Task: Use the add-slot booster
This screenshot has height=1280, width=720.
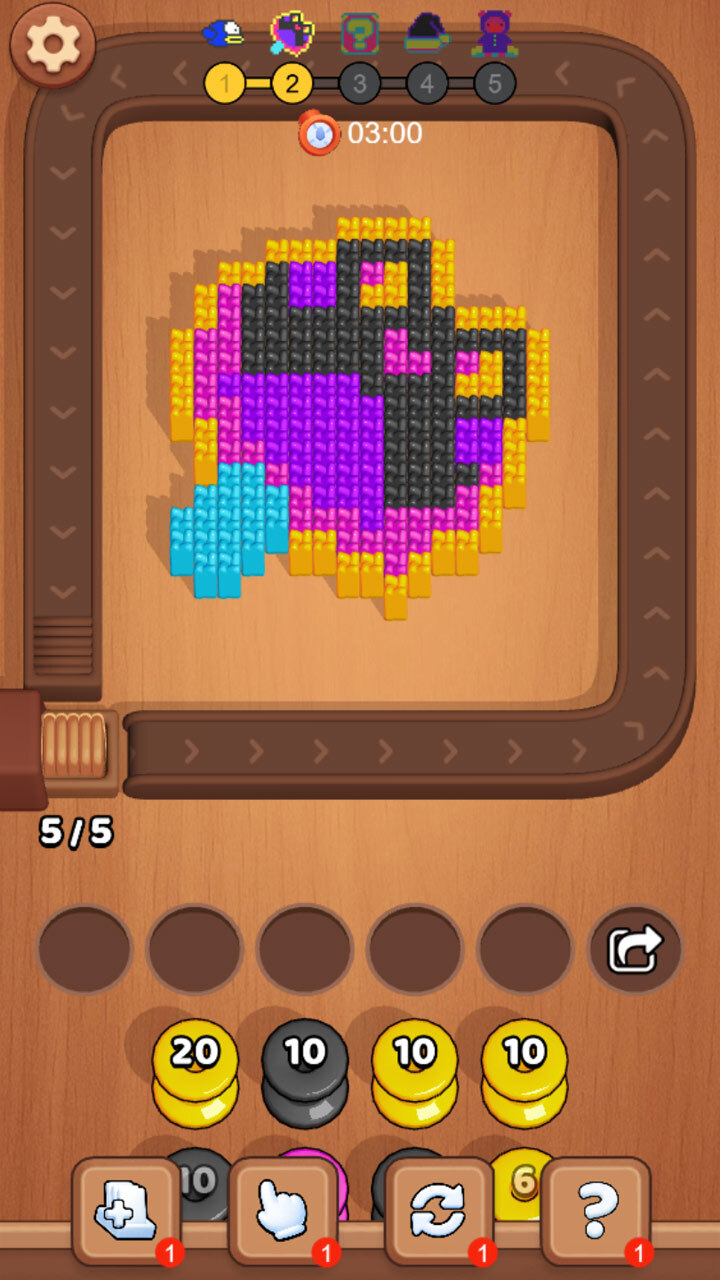Action: coord(126,1210)
